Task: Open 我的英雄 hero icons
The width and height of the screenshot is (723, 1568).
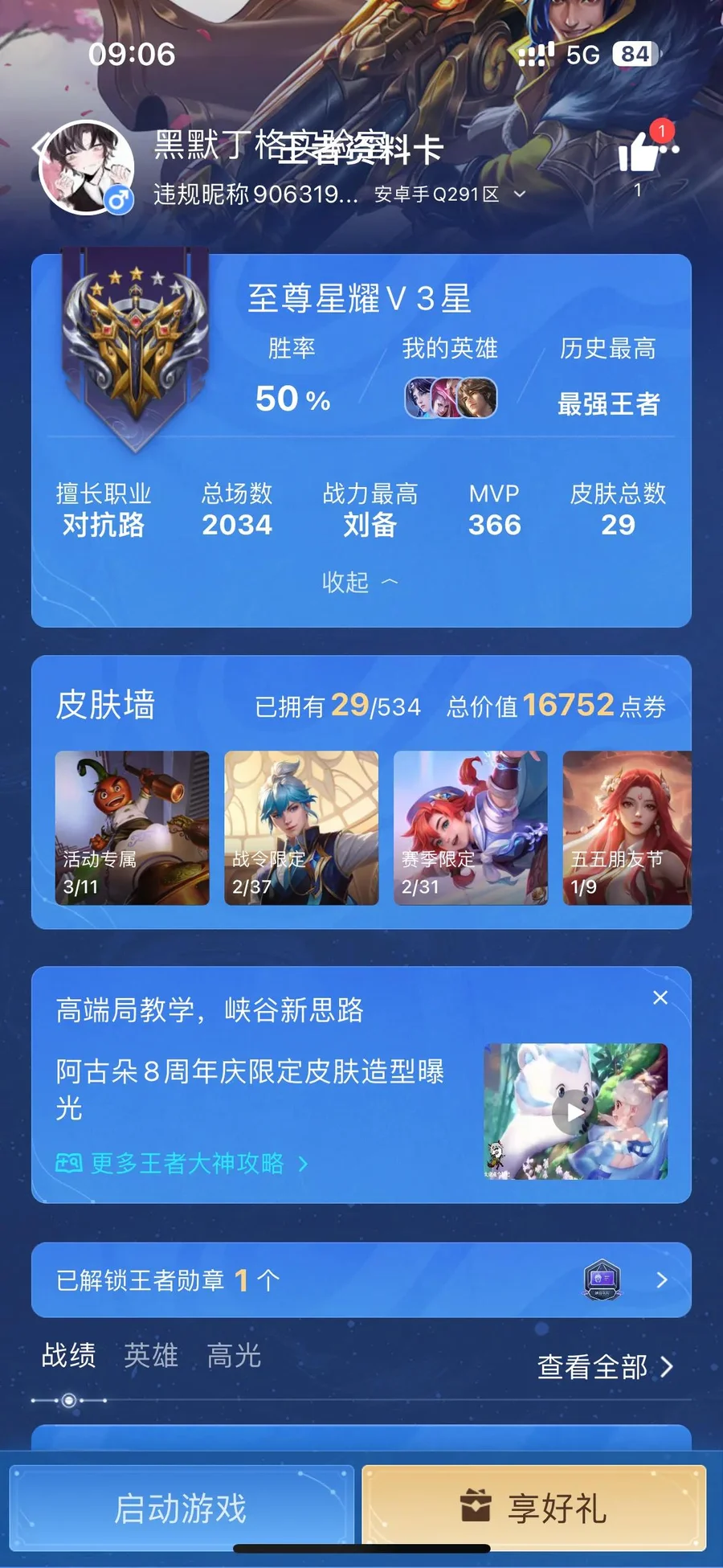Action: coord(450,399)
